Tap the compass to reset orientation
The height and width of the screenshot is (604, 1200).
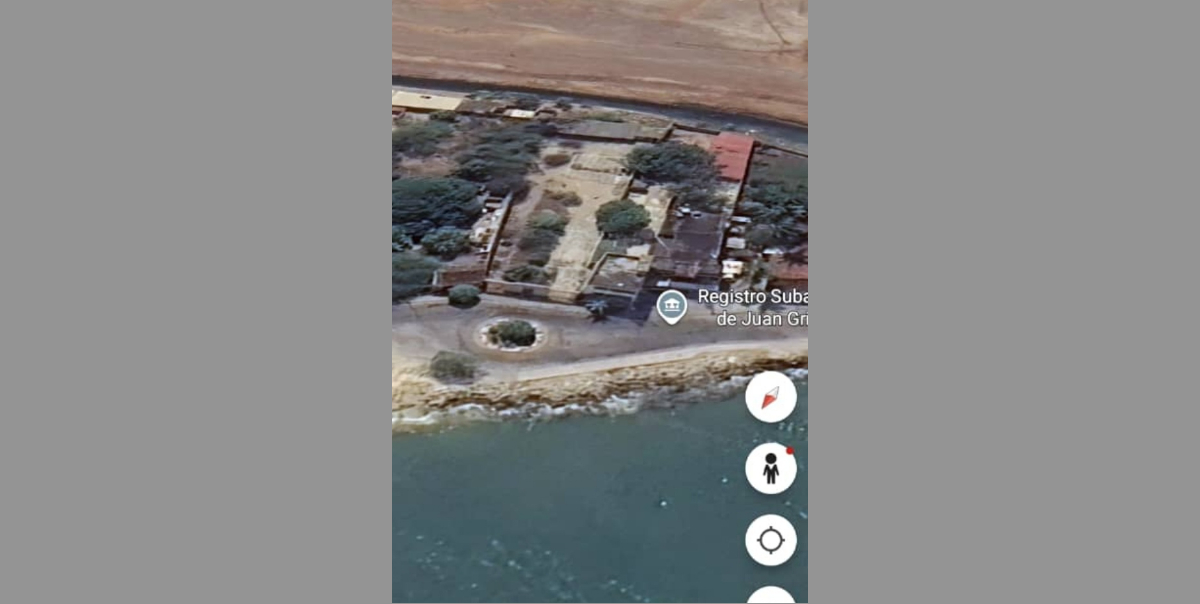point(770,397)
